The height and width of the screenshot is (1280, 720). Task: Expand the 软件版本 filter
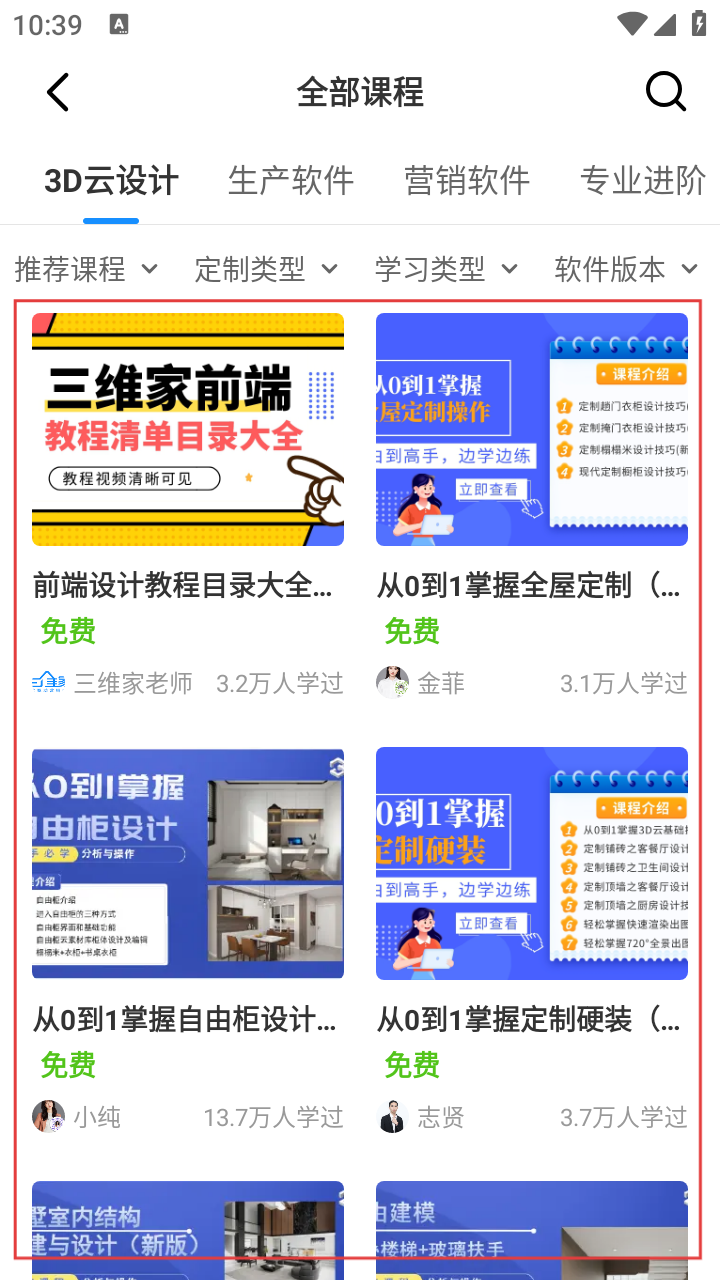(x=626, y=269)
